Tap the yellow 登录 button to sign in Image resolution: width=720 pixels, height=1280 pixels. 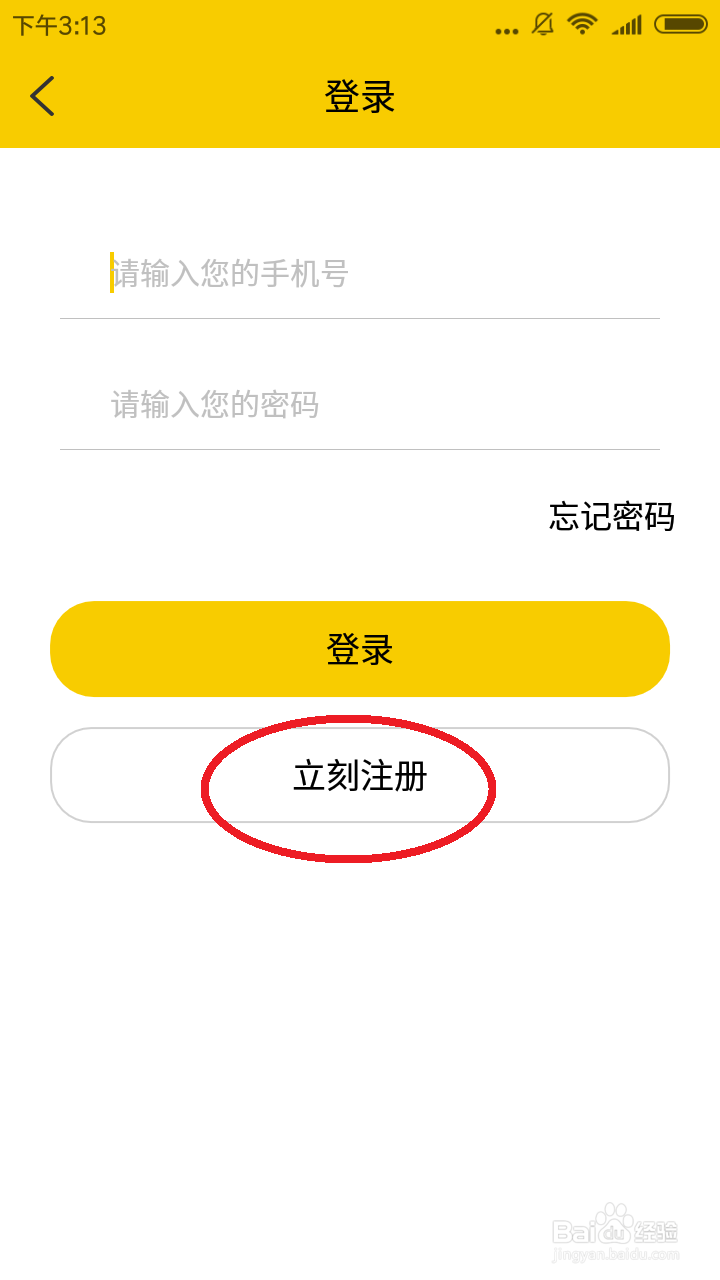pos(360,648)
